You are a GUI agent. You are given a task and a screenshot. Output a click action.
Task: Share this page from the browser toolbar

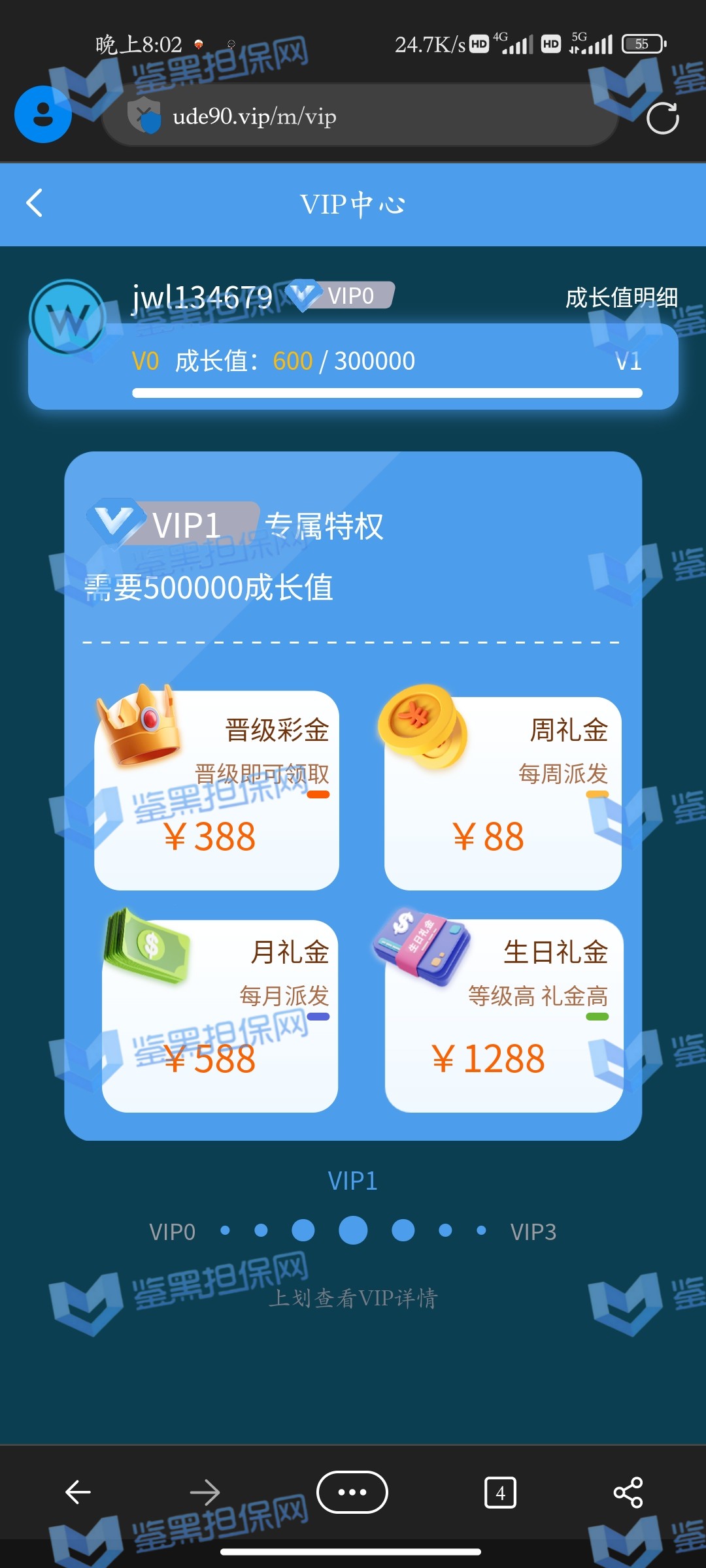[628, 1492]
